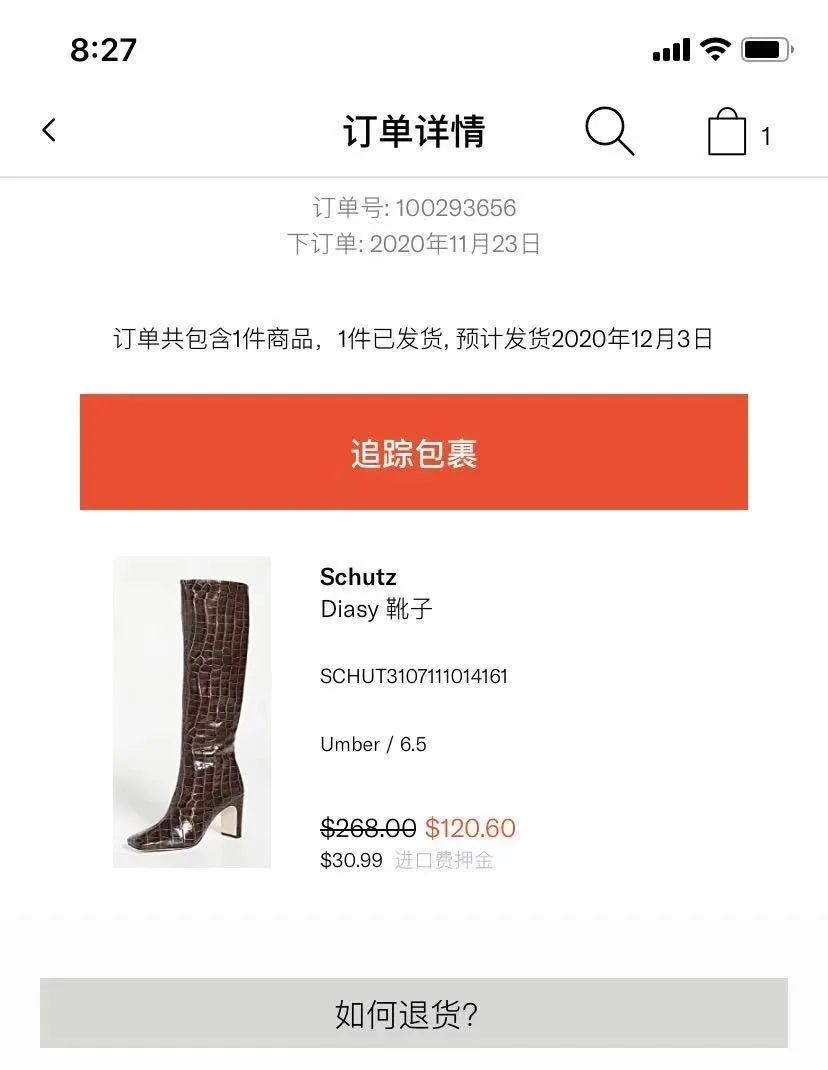The image size is (828, 1070).
Task: Click the boot product thumbnail
Action: click(191, 712)
